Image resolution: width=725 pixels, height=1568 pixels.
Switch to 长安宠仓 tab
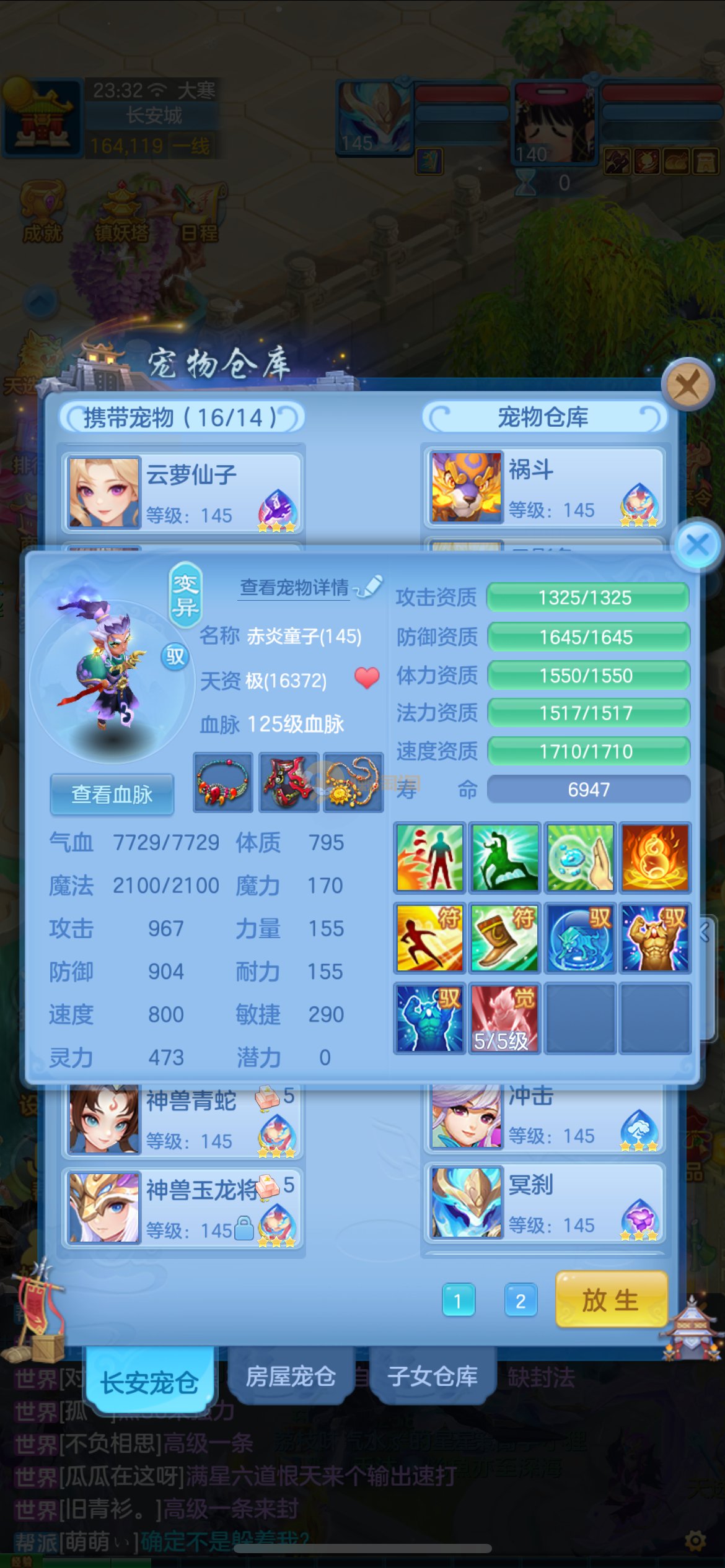pos(150,1382)
